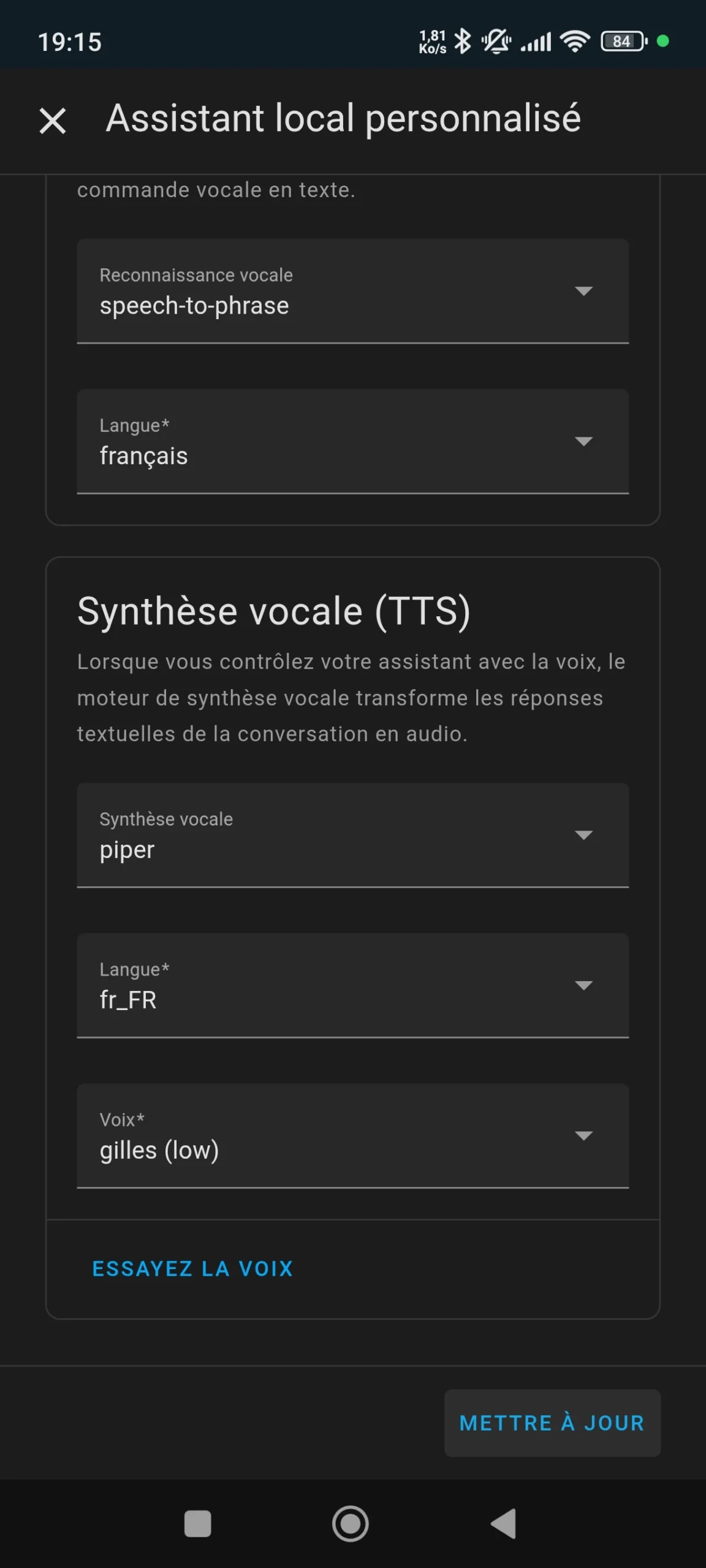Screen dimensions: 706x1568
Task: Tap Essayez la voix
Action: pyautogui.click(x=192, y=1268)
